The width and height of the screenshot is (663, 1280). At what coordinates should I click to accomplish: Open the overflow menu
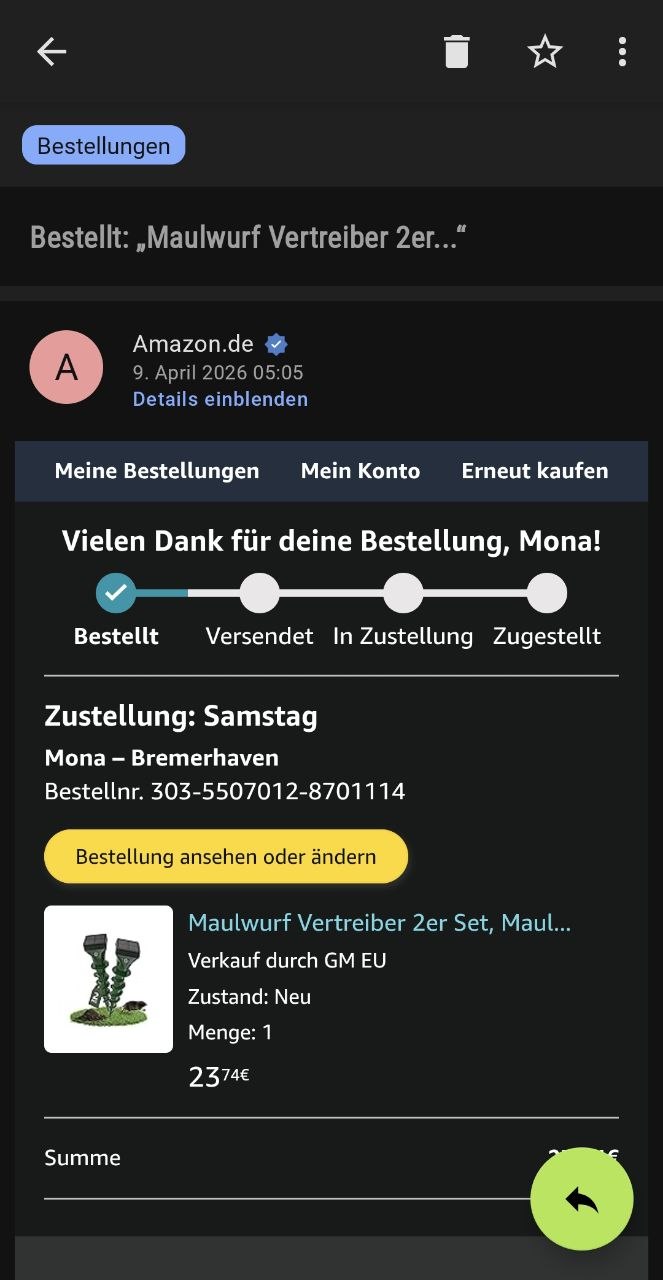(622, 52)
